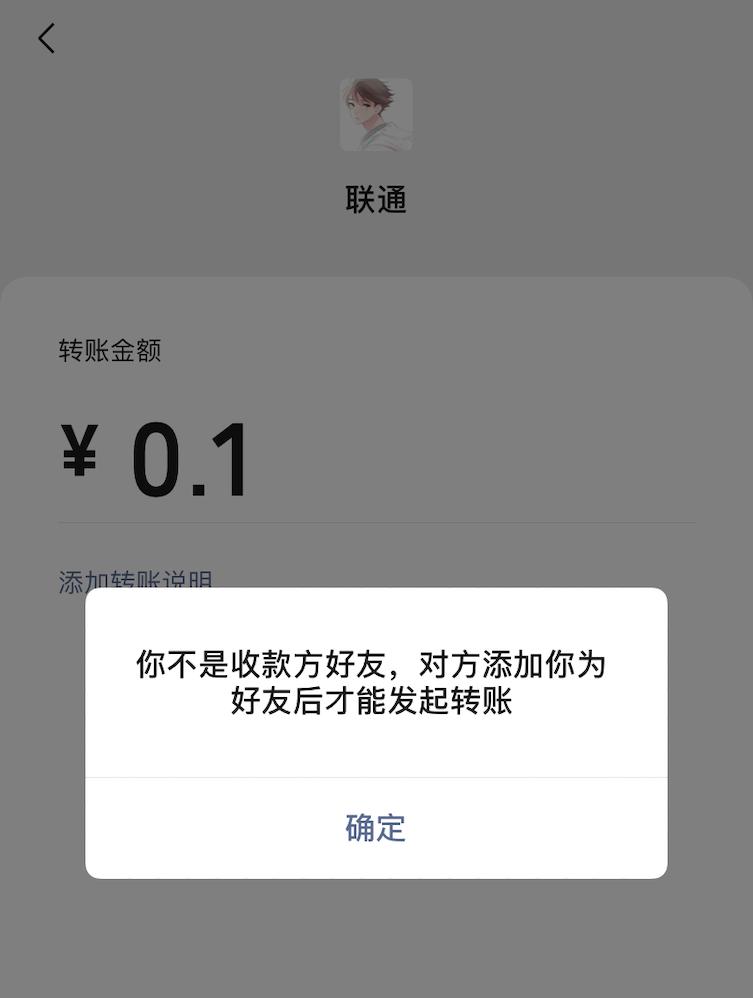Dismiss the popup by tapping 确定
Screen dimensions: 753x998
(376, 828)
